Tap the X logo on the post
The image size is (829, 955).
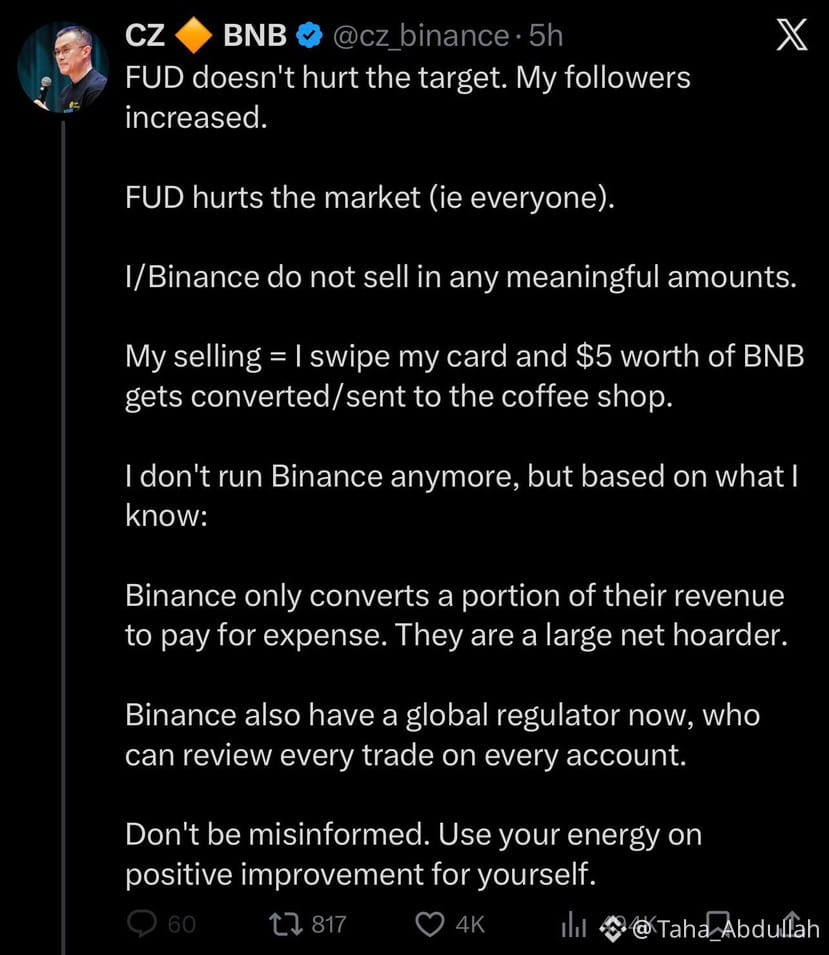click(x=792, y=38)
